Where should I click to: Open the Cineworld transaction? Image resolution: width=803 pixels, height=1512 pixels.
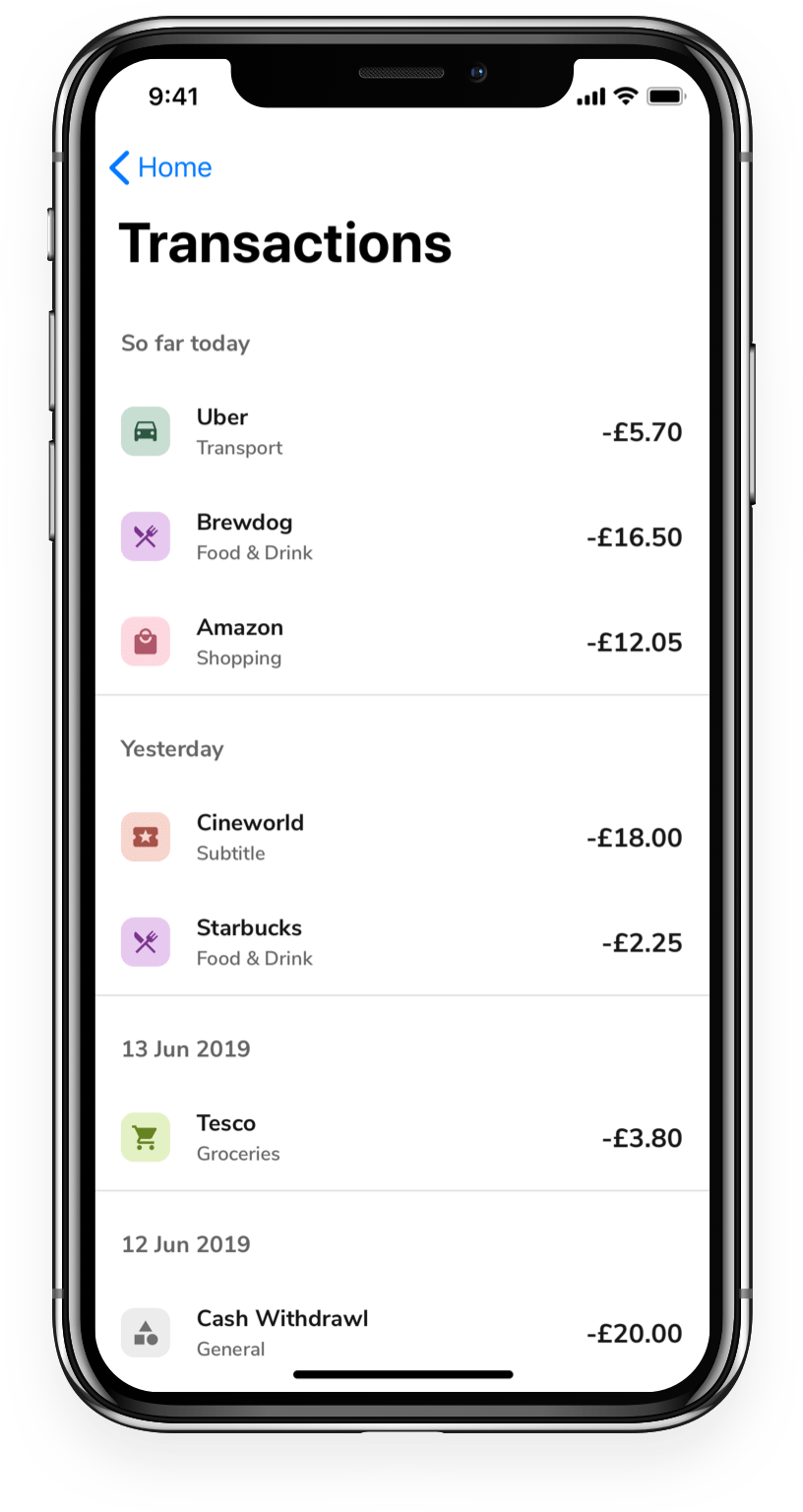point(401,837)
